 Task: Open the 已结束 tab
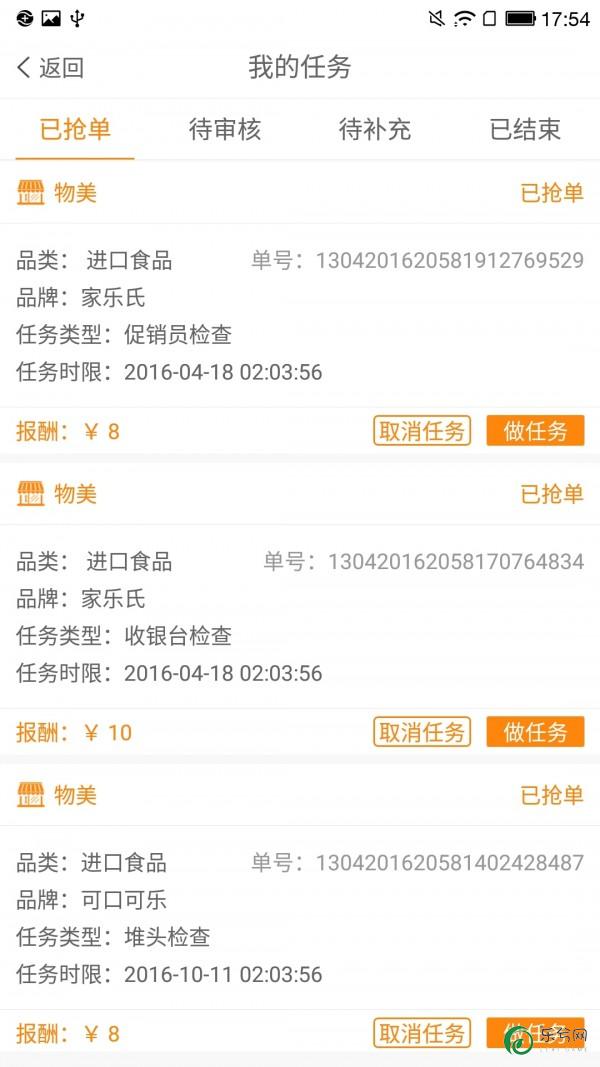(524, 129)
